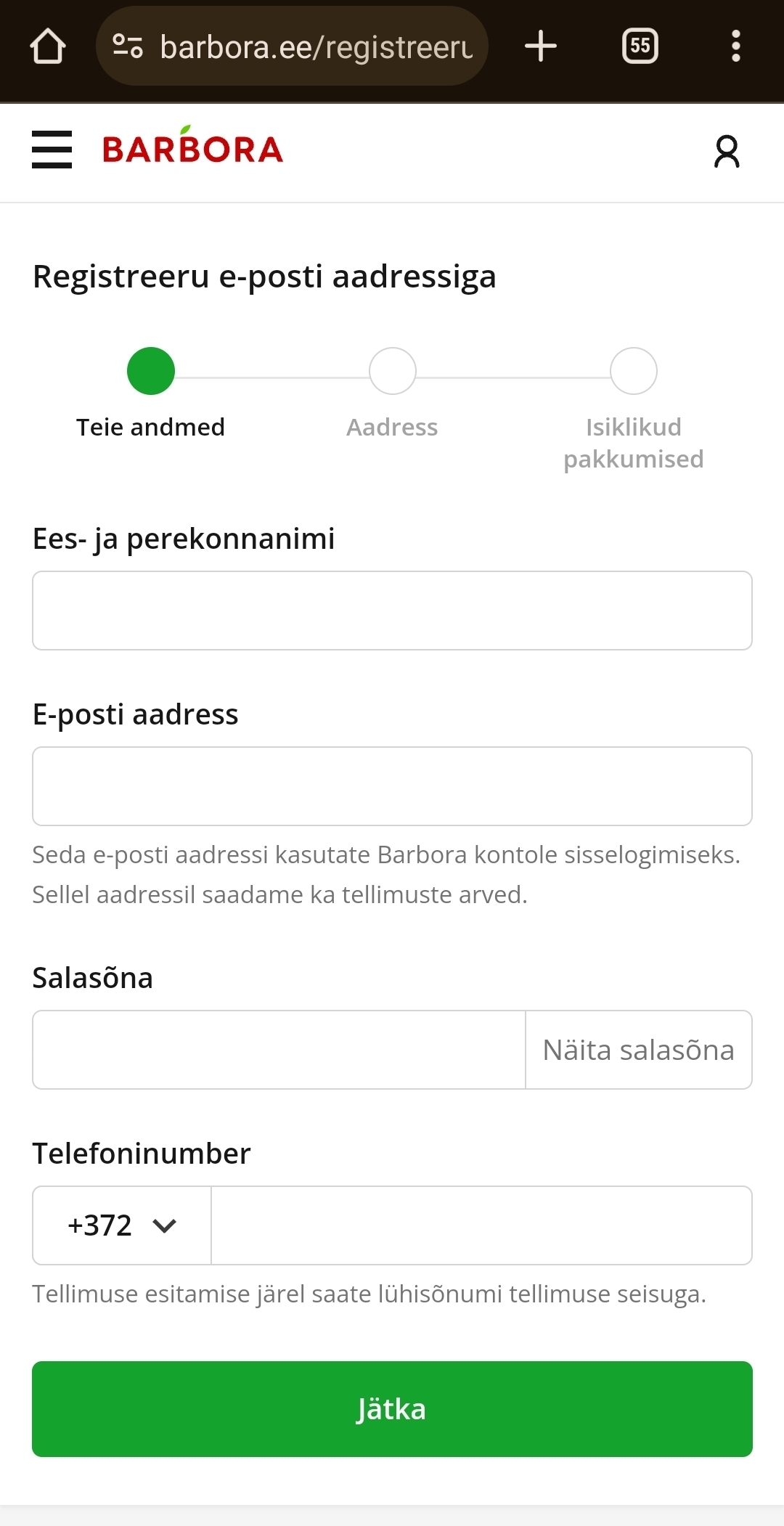Open the user account icon
The image size is (784, 1526).
727,151
